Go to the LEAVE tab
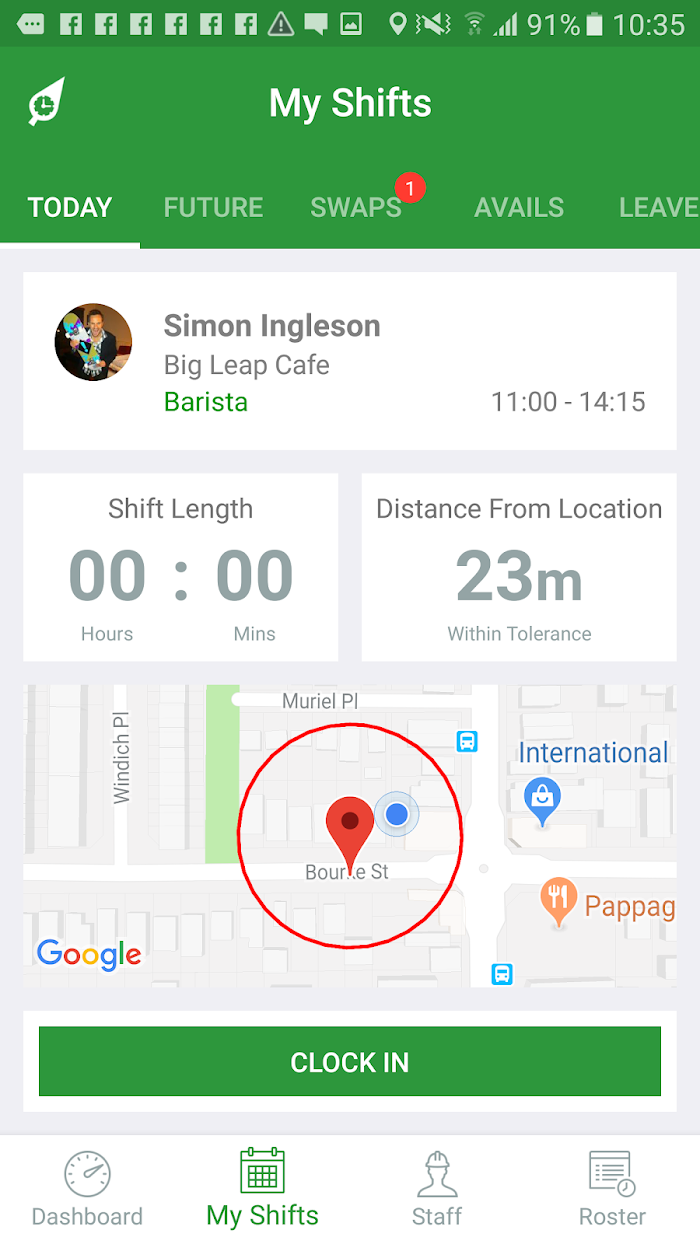 (658, 207)
